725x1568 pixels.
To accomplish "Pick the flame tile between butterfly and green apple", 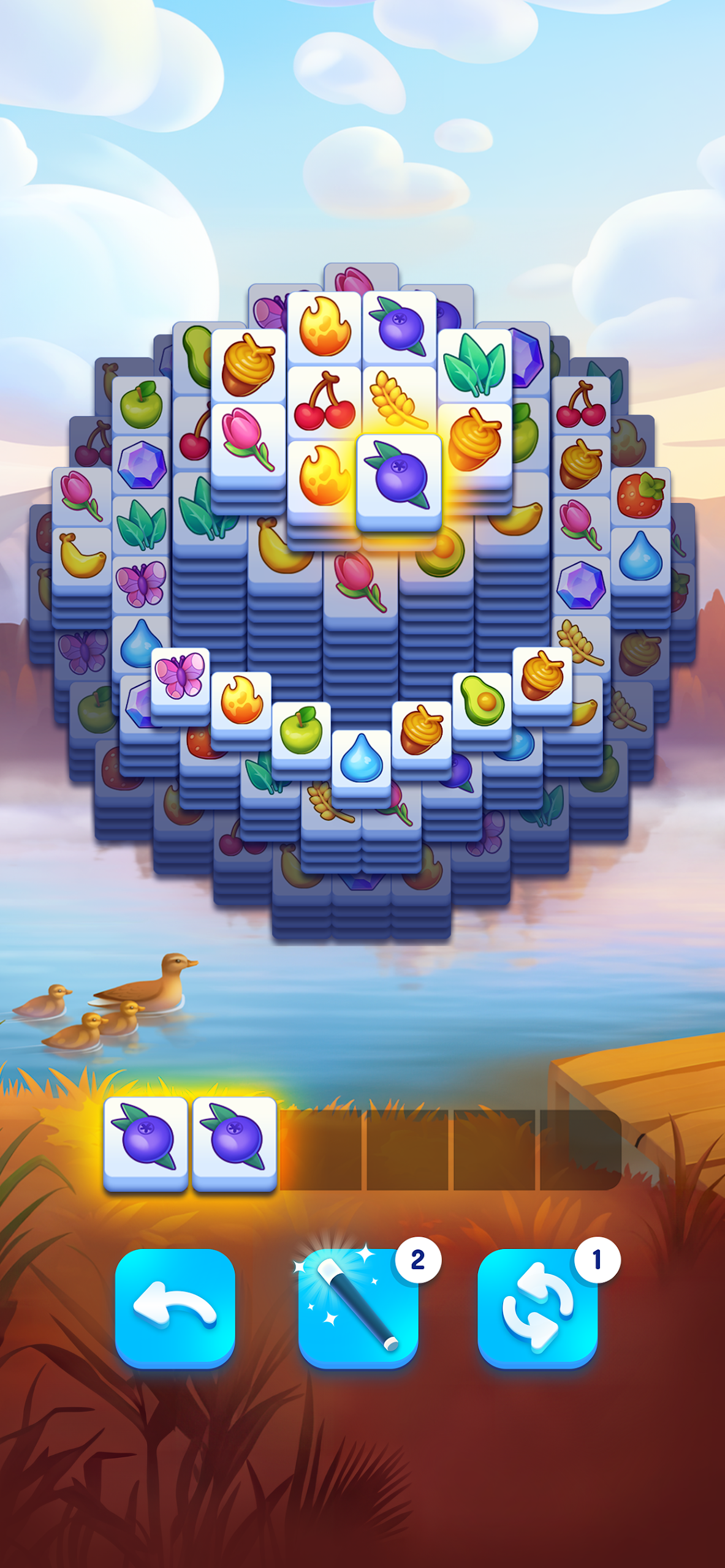I will (241, 702).
